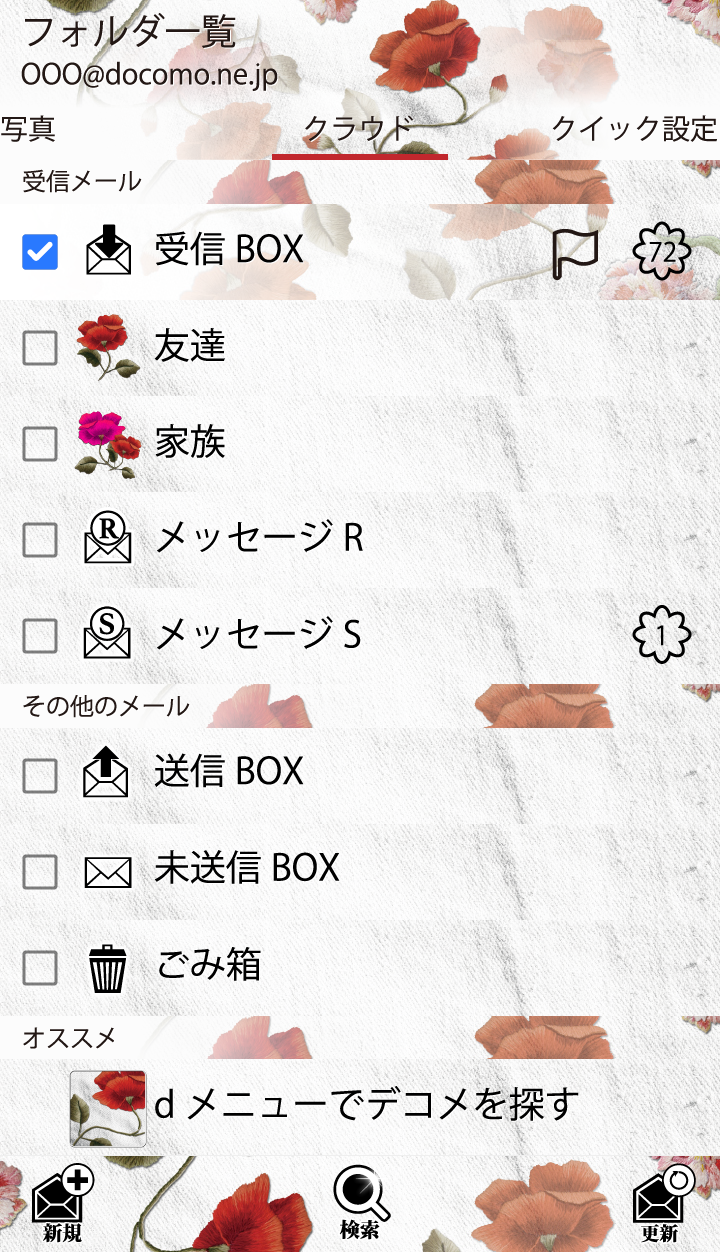Image resolution: width=720 pixels, height=1252 pixels.
Task: Open the 友達 folder
Action: click(190, 346)
